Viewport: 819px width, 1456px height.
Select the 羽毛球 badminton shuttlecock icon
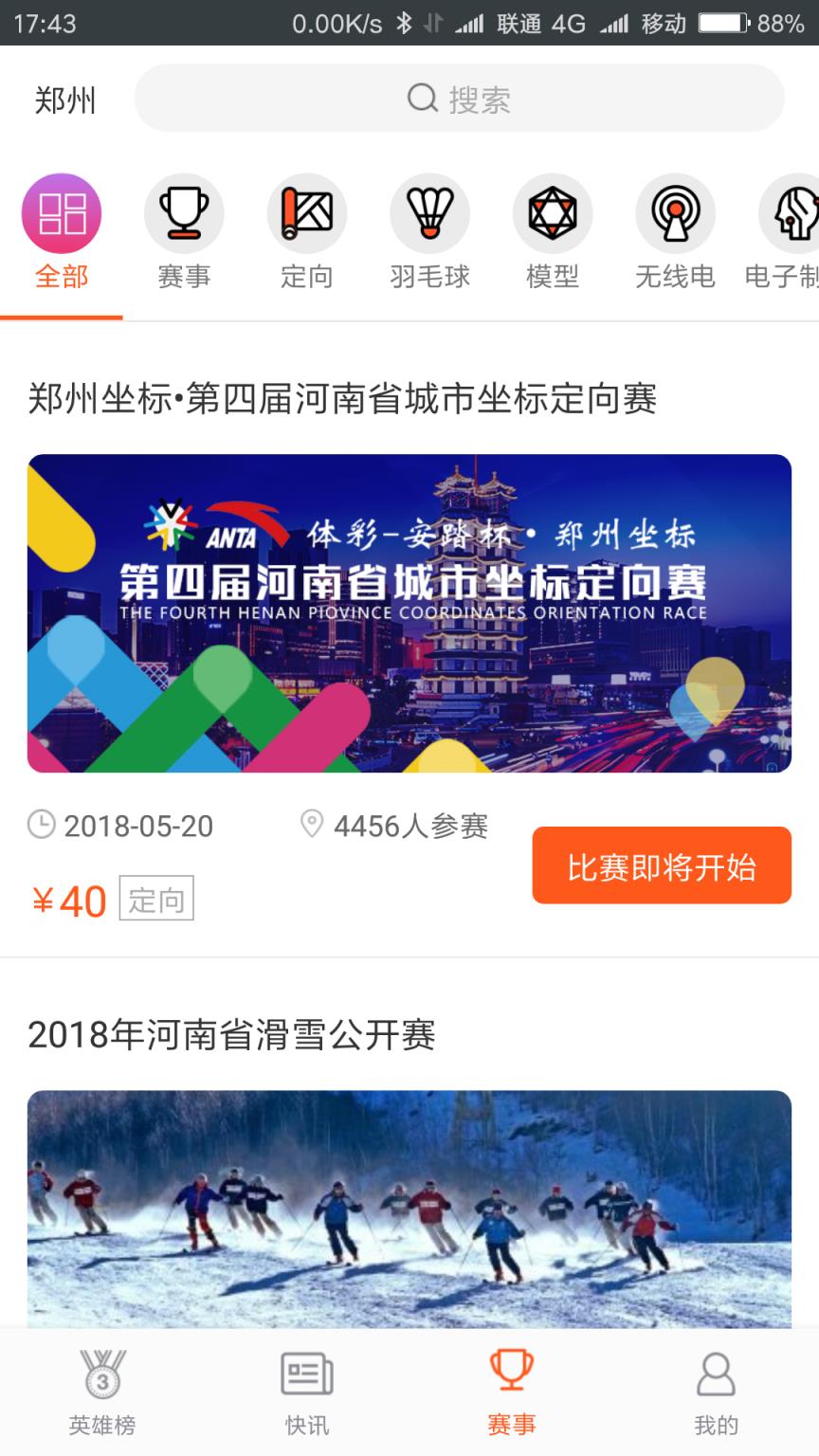coord(429,212)
